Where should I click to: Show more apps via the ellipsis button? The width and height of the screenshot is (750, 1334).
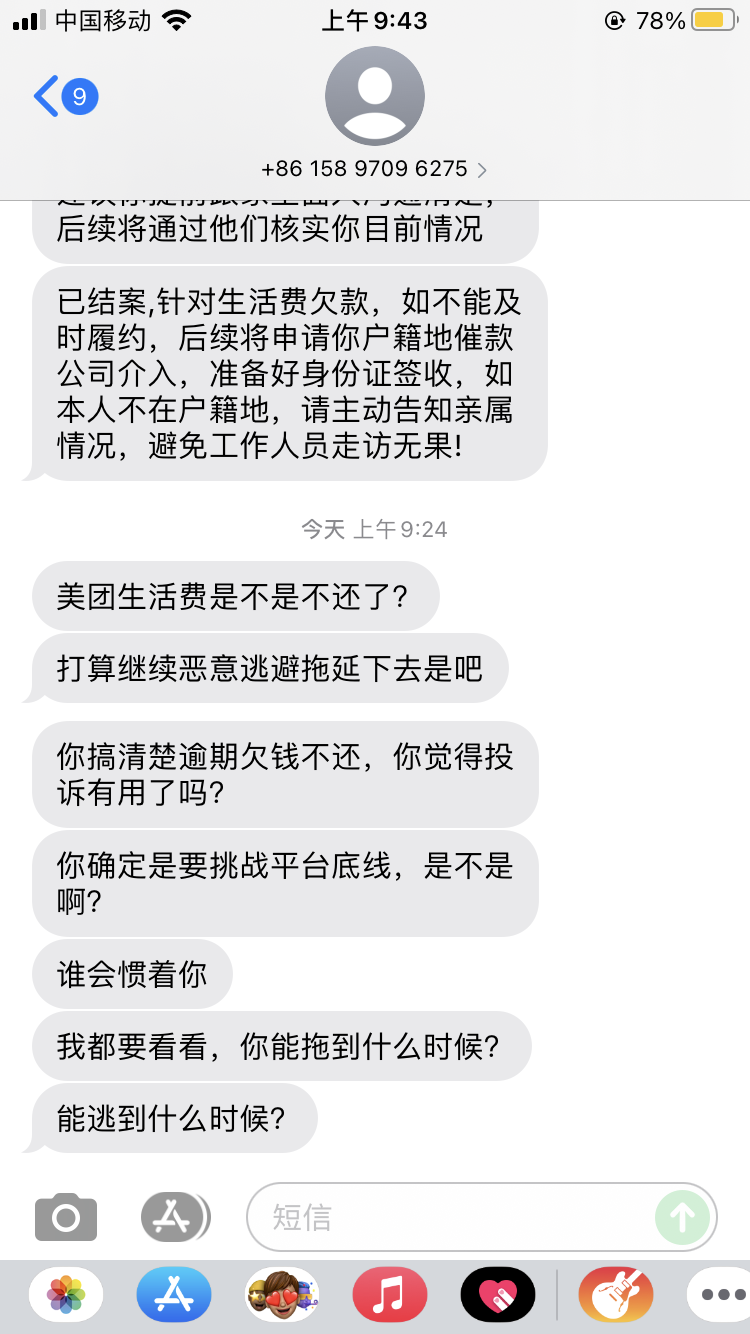click(x=722, y=1295)
